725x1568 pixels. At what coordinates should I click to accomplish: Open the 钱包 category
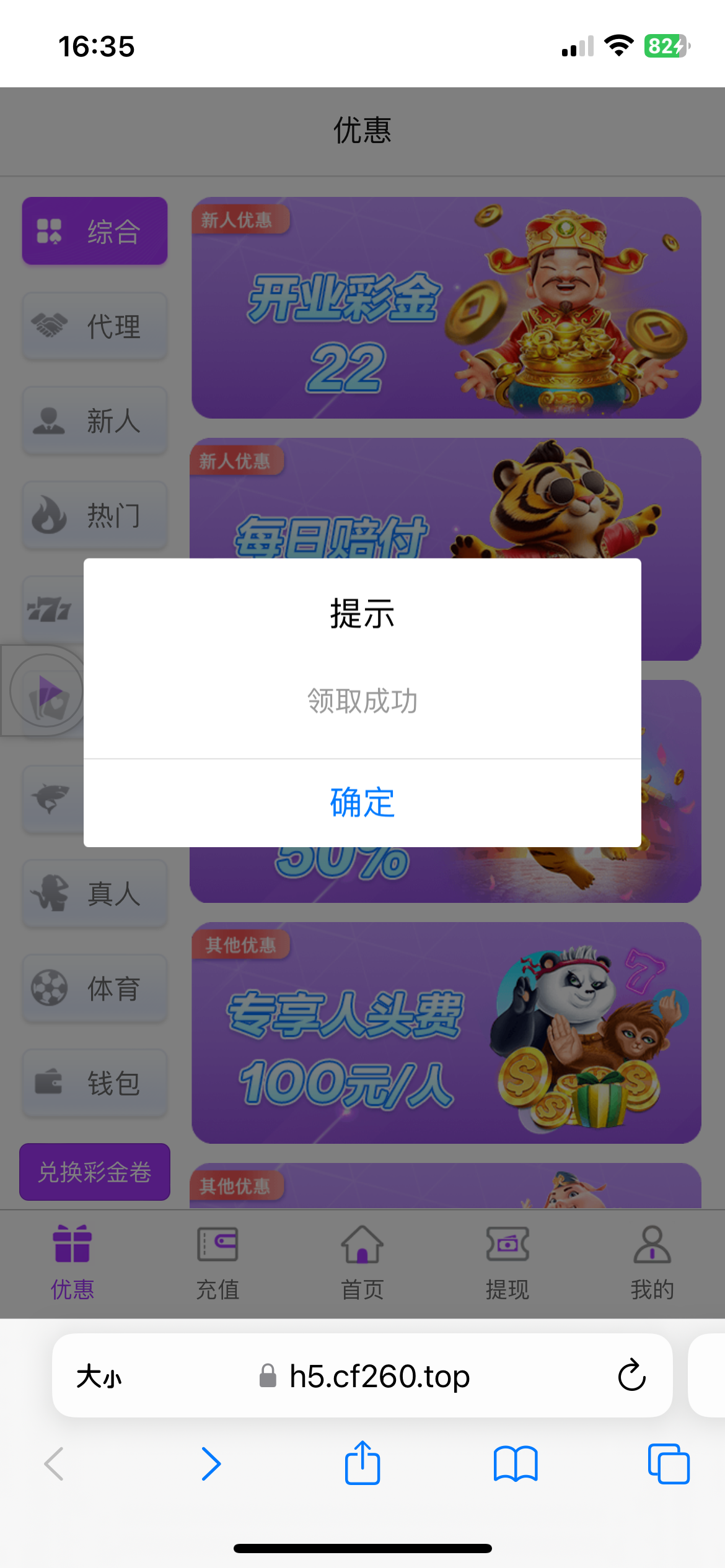click(x=95, y=1084)
